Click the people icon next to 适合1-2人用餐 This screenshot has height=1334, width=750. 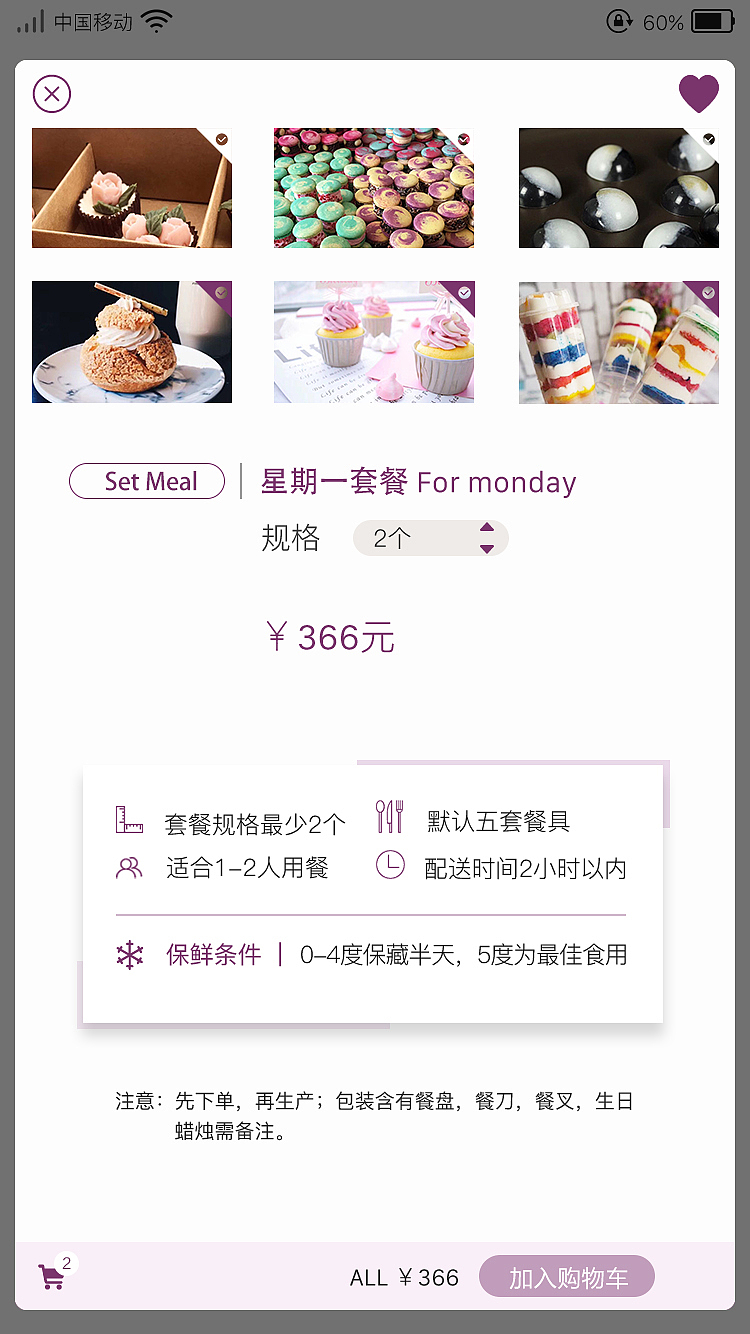point(129,866)
